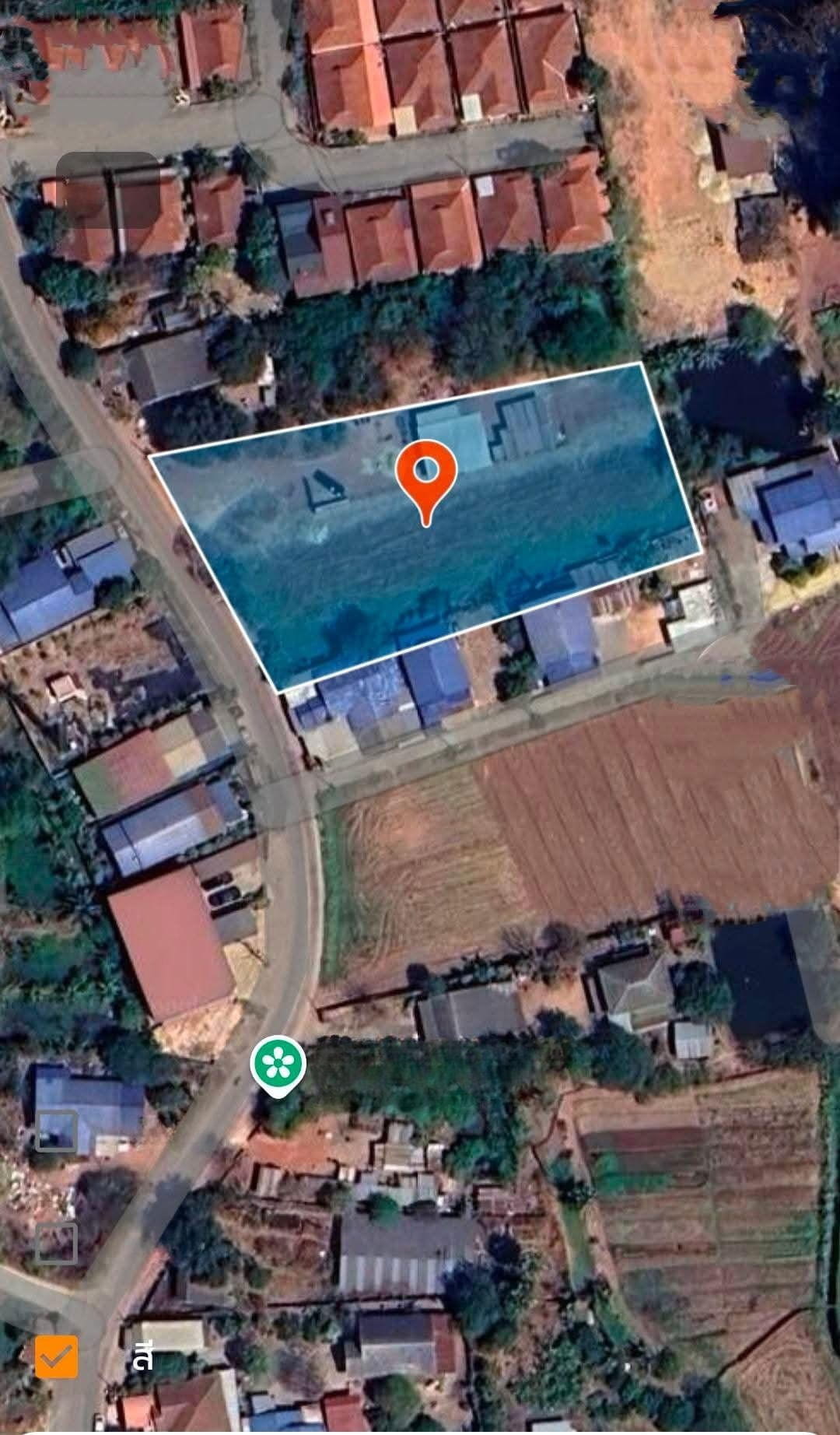840x1435 pixels.
Task: Tick the upper empty grey checkbox
Action: tap(57, 1131)
